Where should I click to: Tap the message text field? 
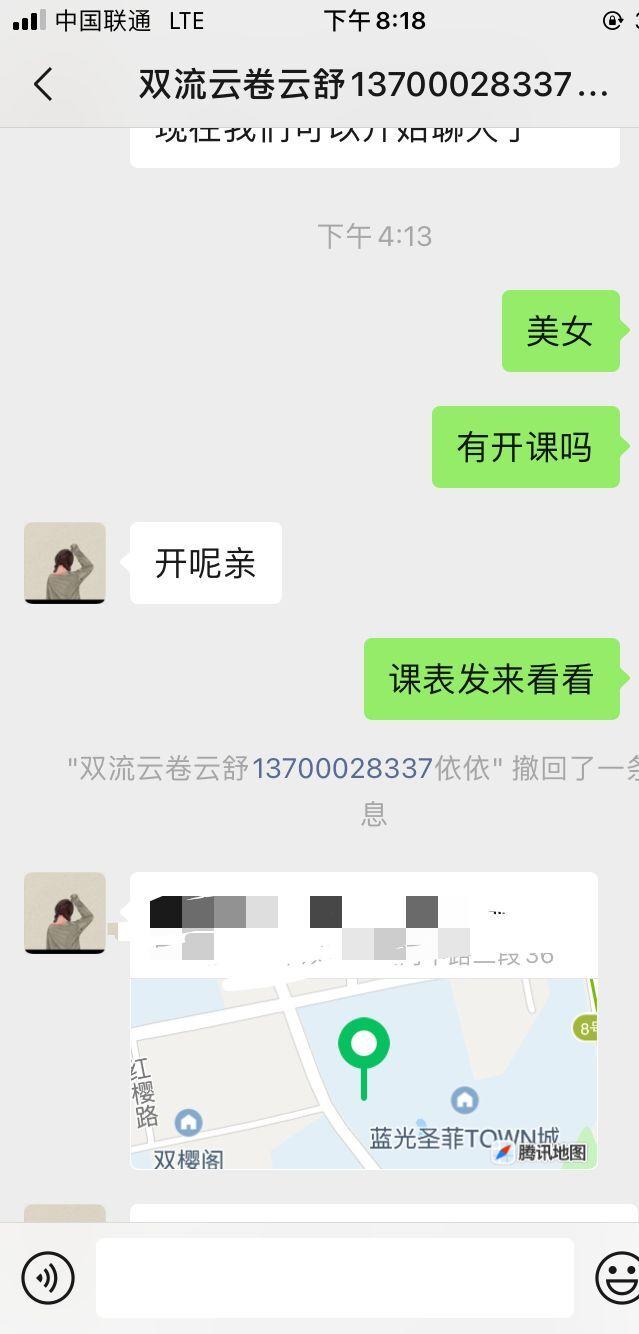pos(334,1277)
